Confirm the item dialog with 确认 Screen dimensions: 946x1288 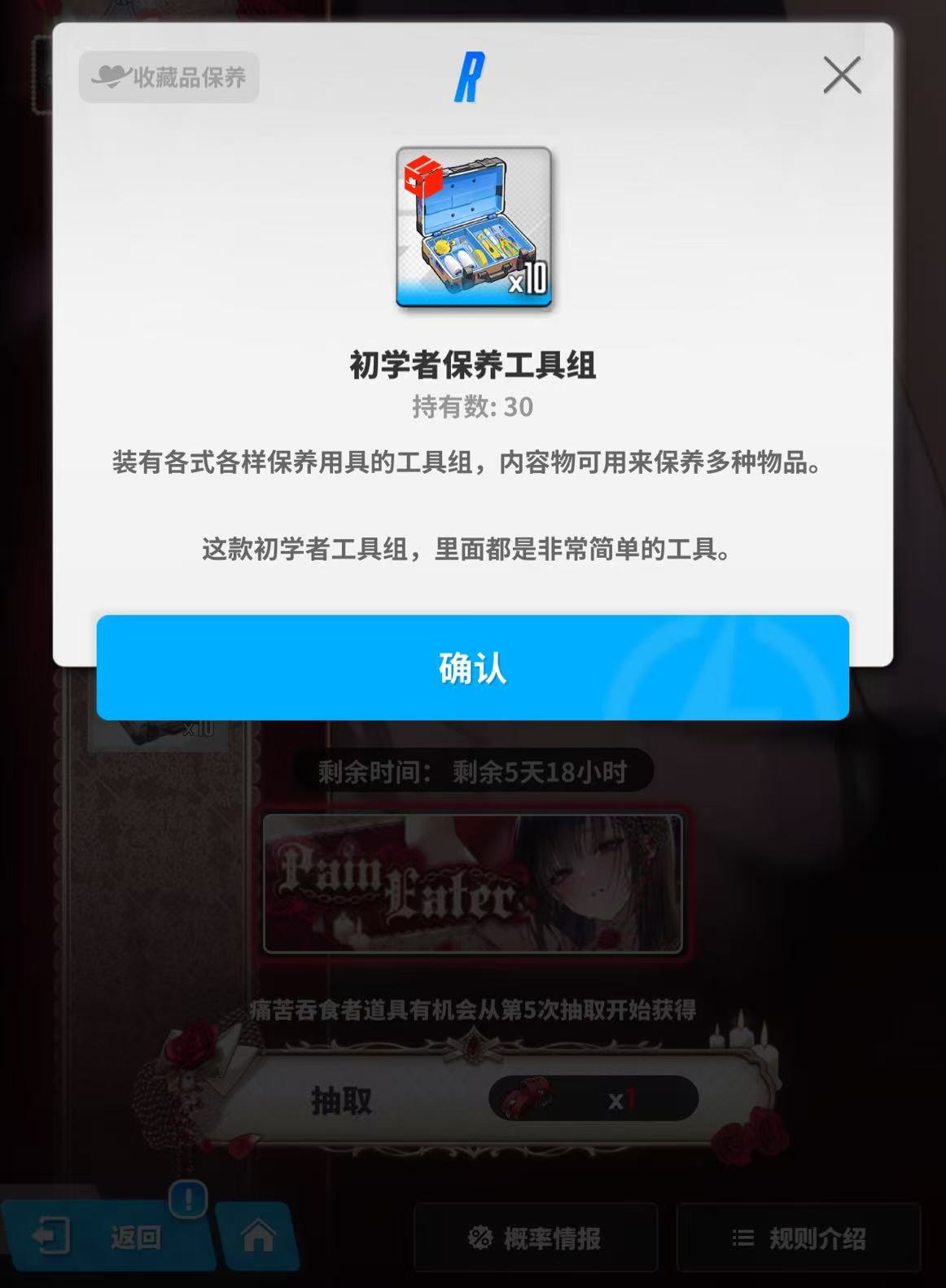(472, 668)
